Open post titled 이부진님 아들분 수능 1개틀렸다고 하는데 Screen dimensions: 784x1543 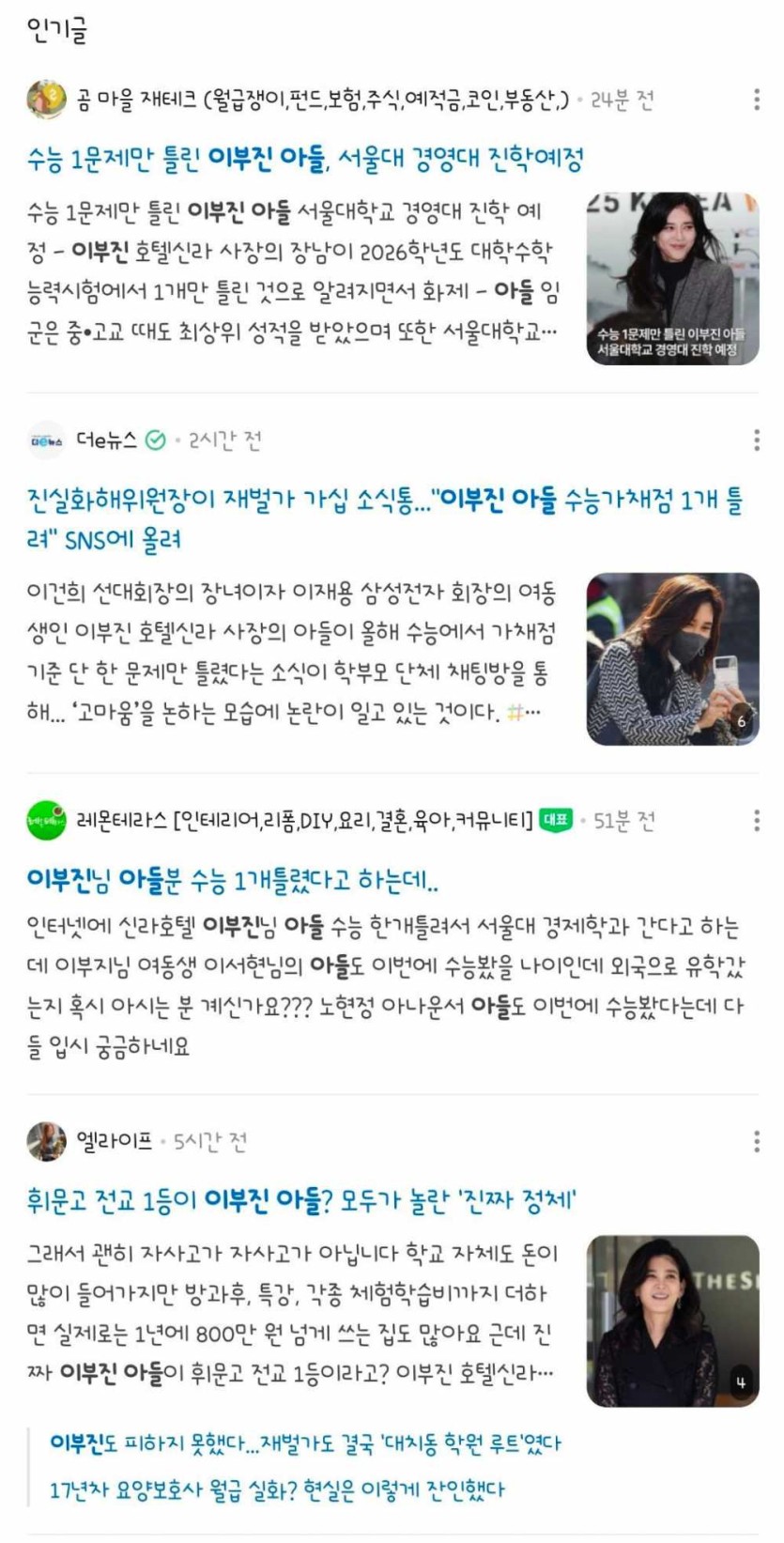click(233, 880)
